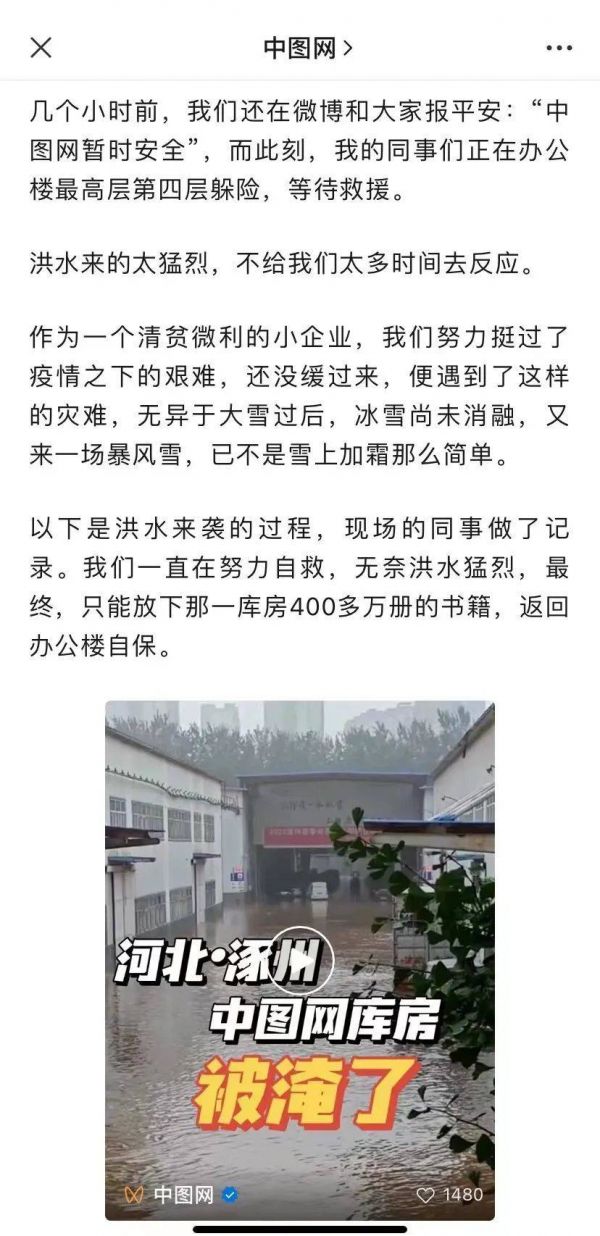The width and height of the screenshot is (600, 1236).
Task: Play the 中图网库房被淹了 video
Action: (x=299, y=961)
